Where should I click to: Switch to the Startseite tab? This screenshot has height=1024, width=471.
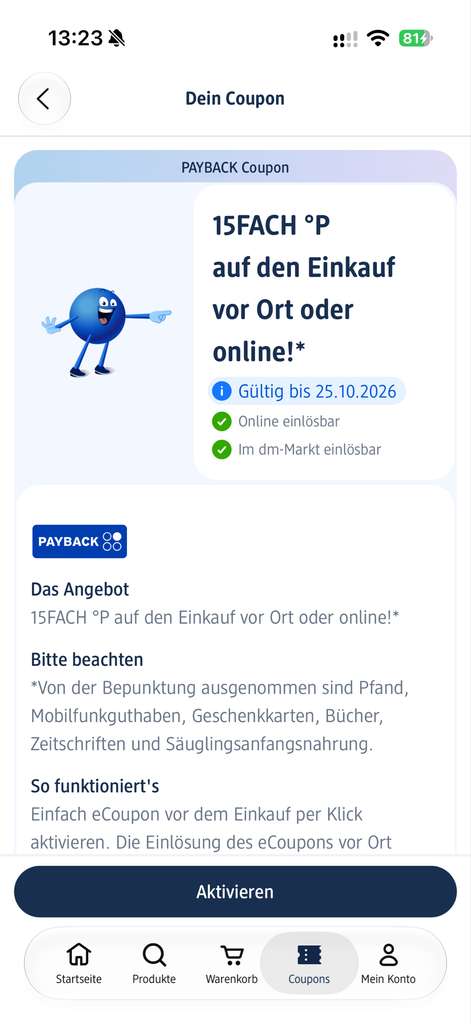78,963
